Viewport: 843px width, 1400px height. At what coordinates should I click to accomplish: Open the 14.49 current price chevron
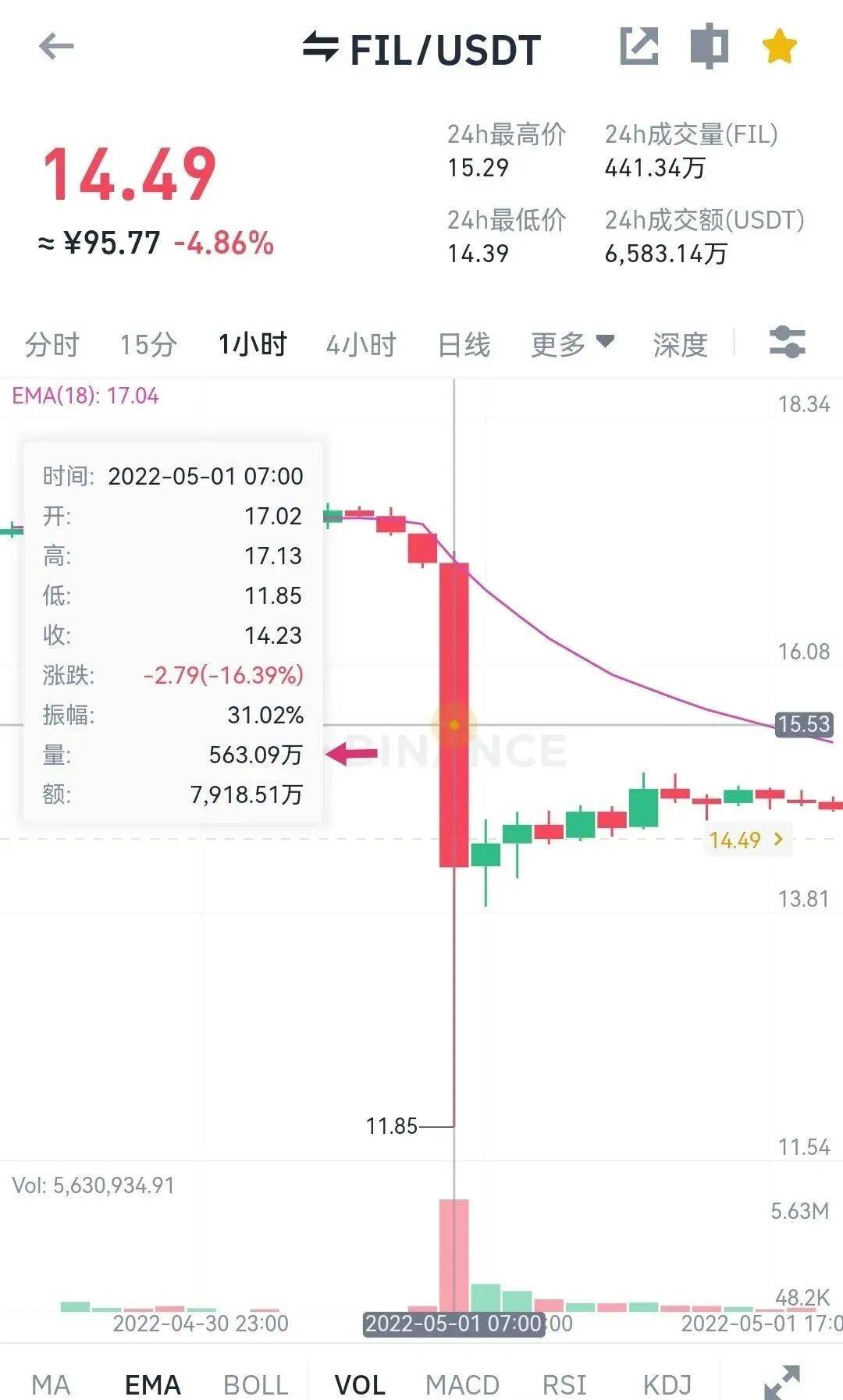[x=747, y=840]
